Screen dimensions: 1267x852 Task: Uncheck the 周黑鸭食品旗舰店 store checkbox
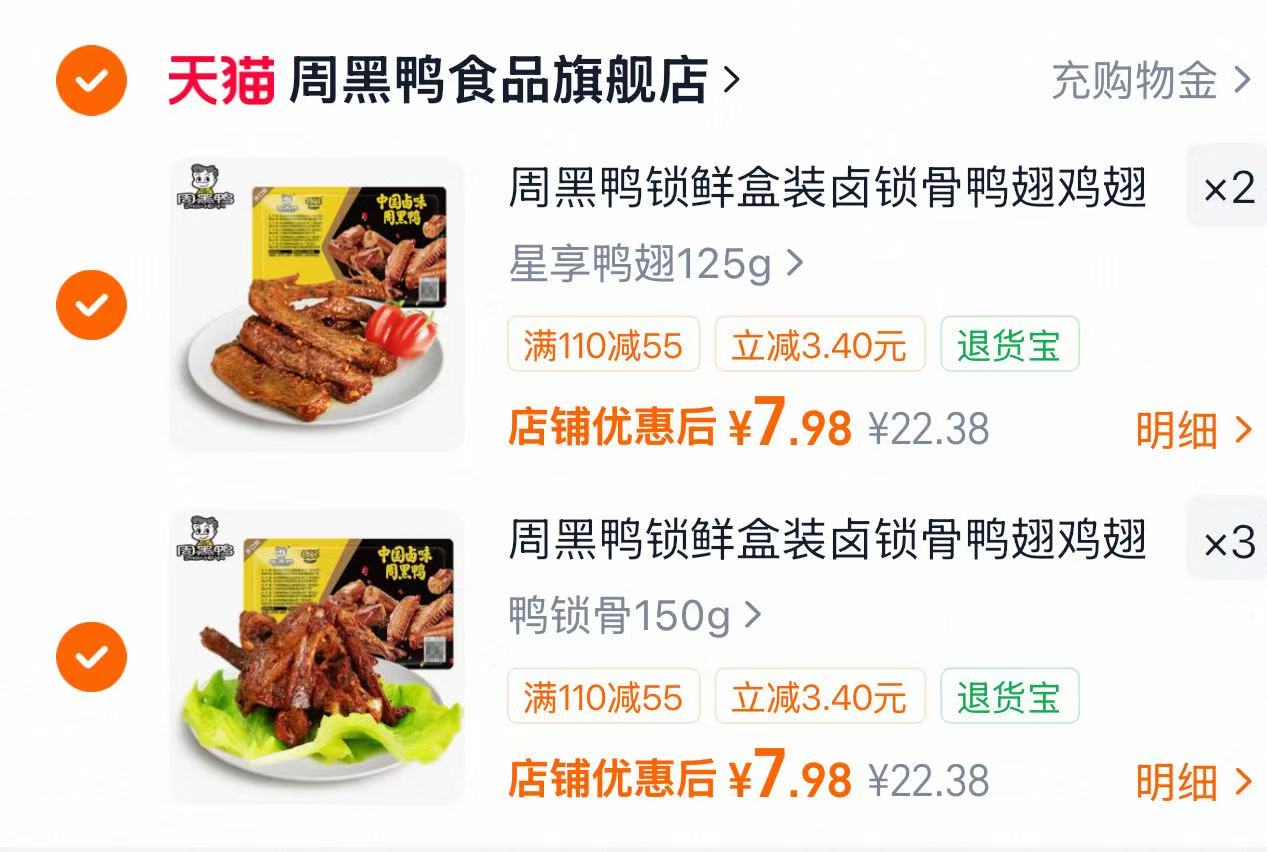[x=91, y=81]
